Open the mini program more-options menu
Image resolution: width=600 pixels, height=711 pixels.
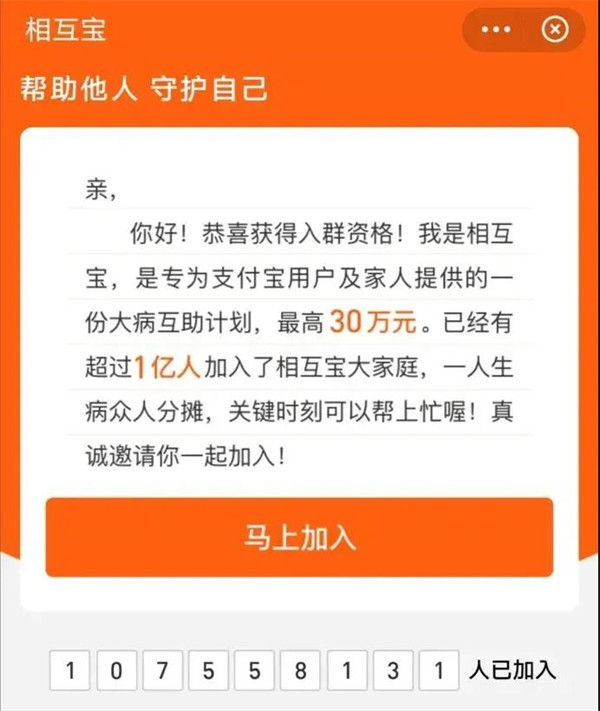(x=495, y=30)
